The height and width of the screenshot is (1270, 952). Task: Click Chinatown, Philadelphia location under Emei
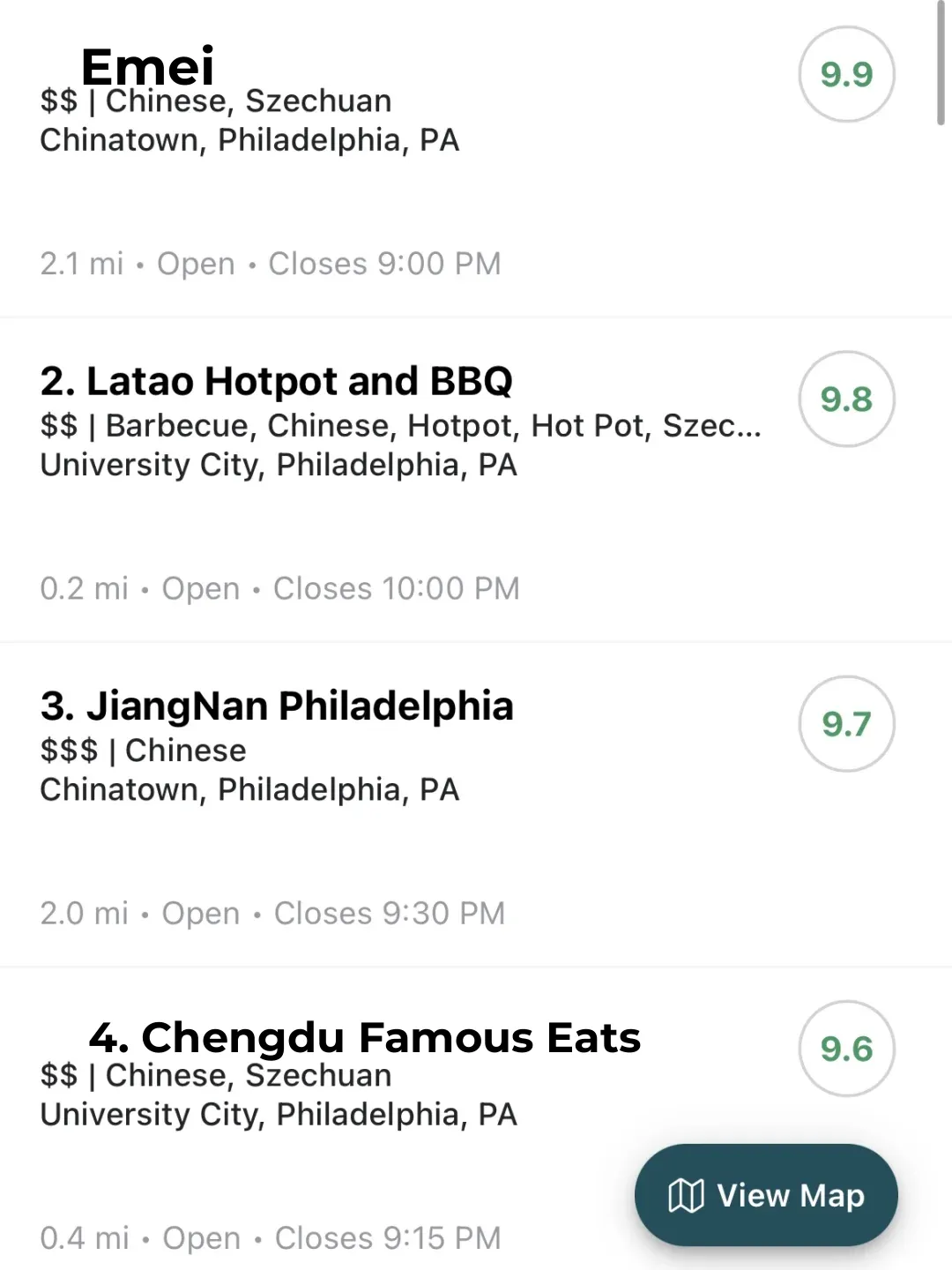pyautogui.click(x=249, y=139)
